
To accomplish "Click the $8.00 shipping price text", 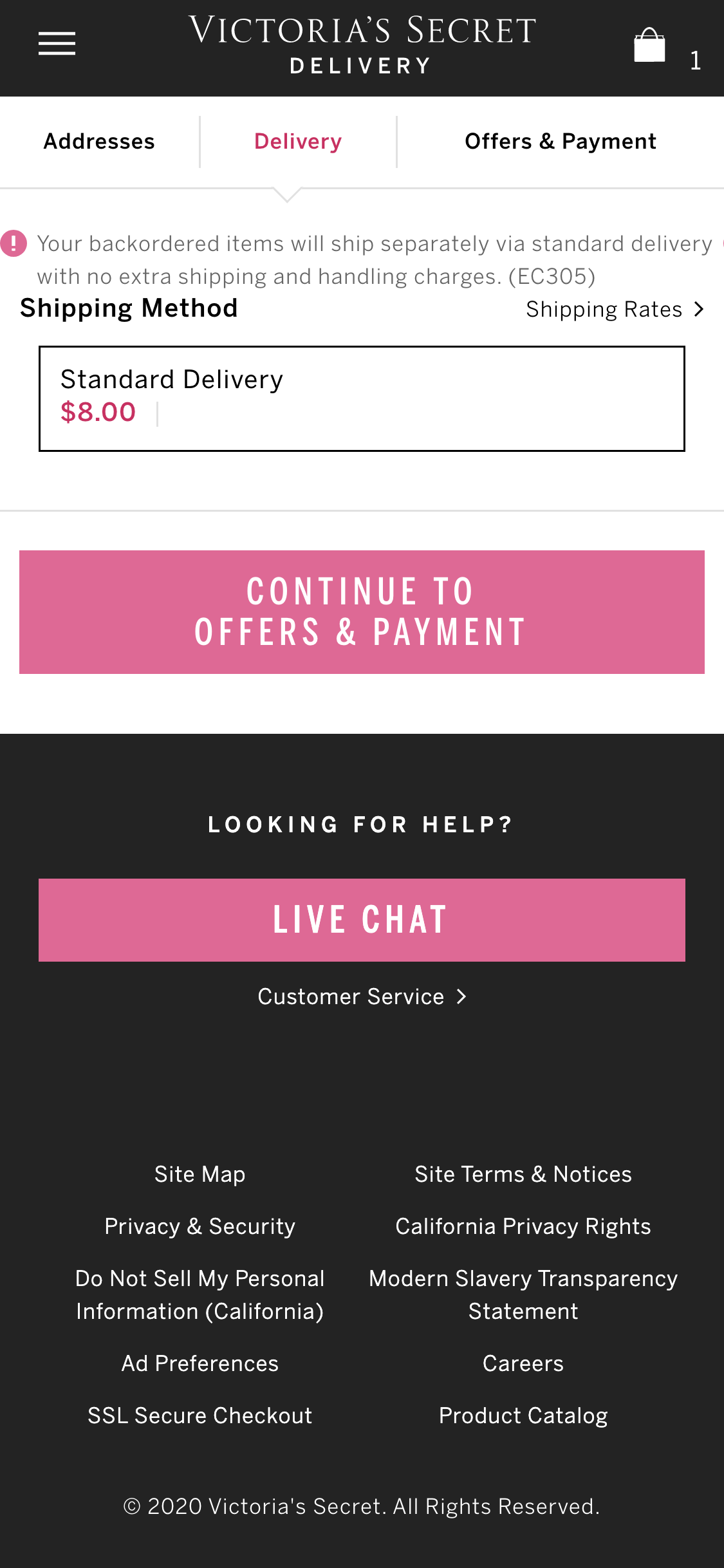I will [98, 412].
